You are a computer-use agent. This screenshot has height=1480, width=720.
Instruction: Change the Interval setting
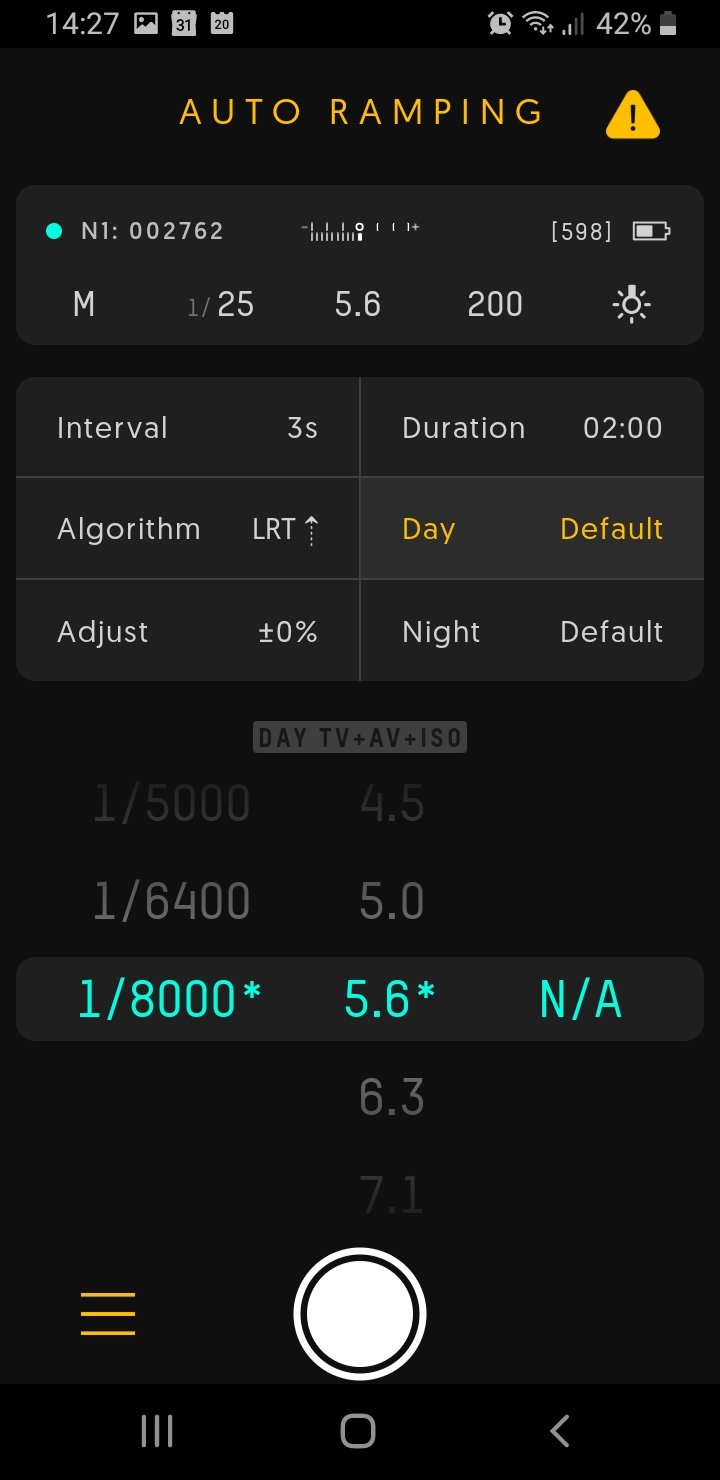coord(188,428)
